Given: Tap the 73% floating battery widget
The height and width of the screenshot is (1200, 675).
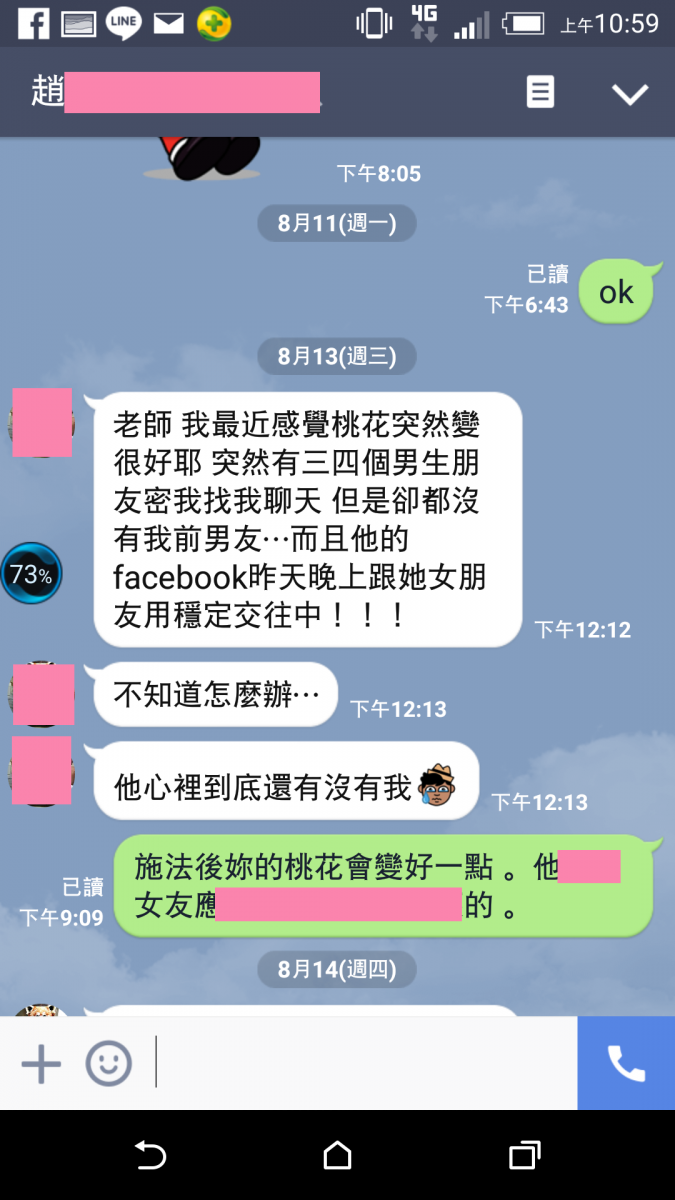Looking at the screenshot, I should tap(31, 574).
